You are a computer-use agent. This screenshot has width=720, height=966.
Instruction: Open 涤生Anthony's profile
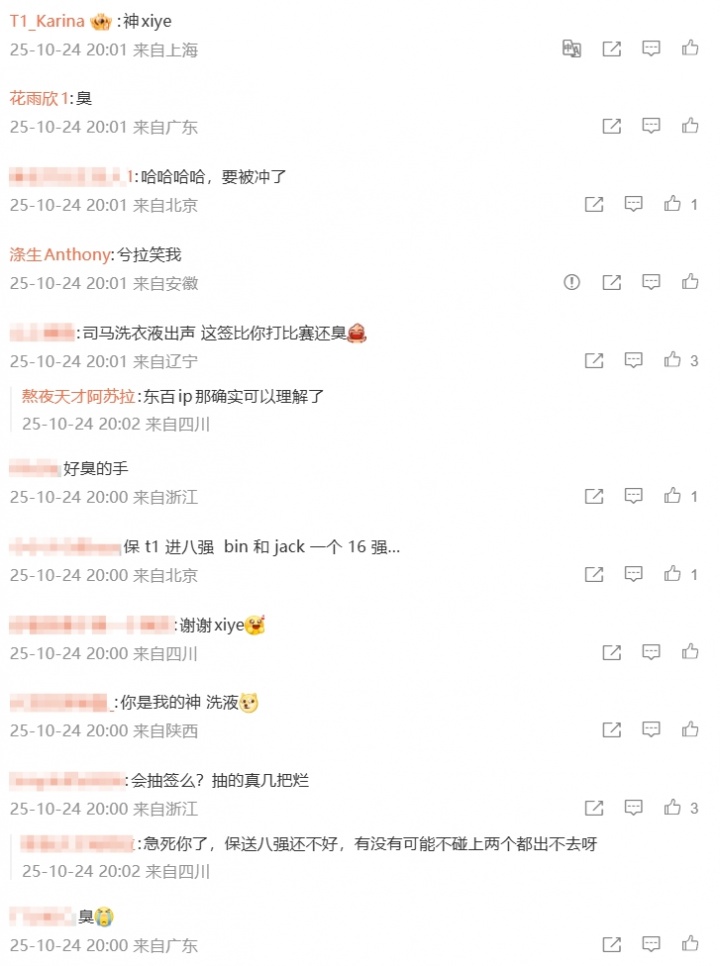(59, 255)
